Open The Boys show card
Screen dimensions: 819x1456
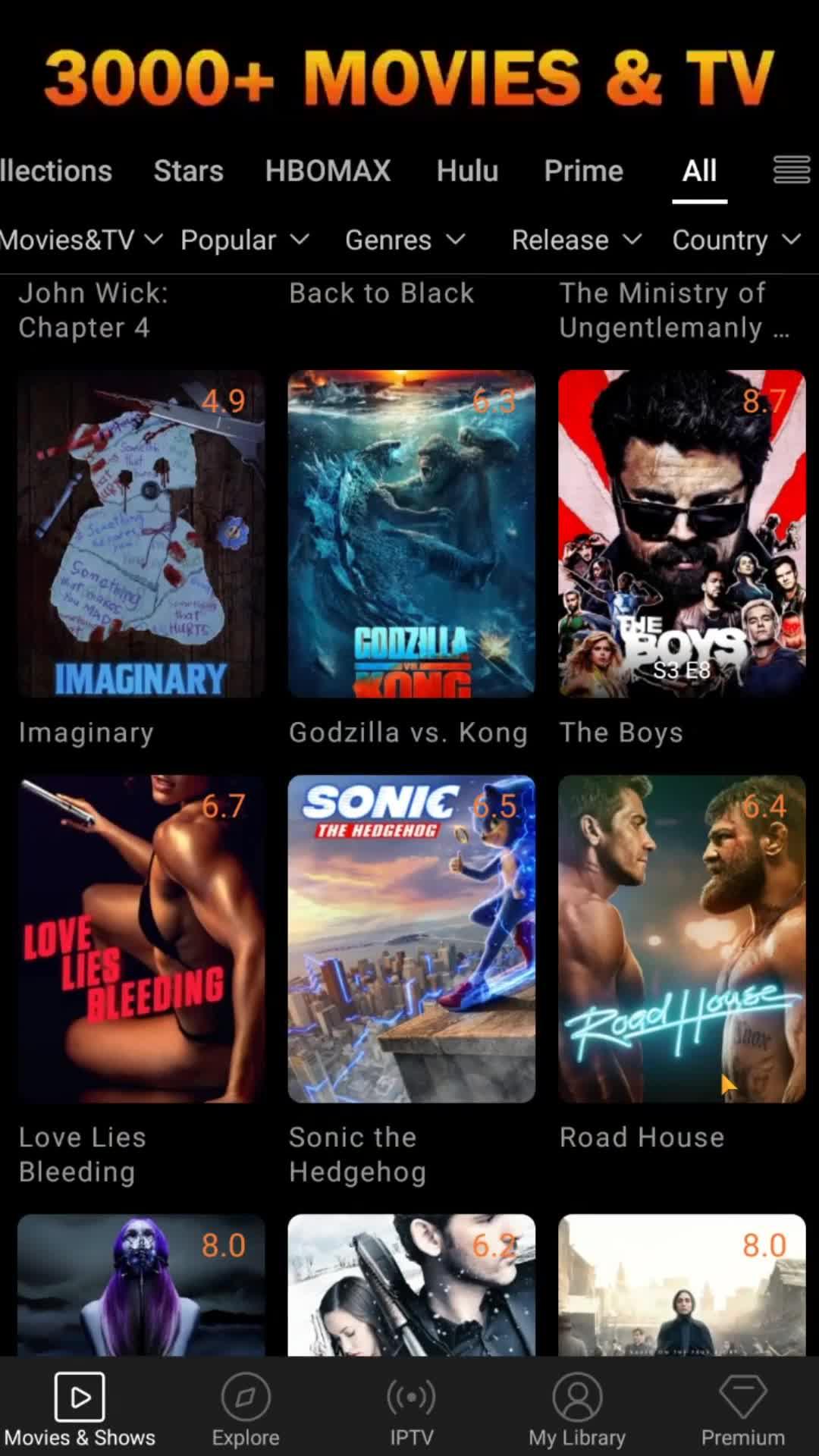[x=681, y=534]
